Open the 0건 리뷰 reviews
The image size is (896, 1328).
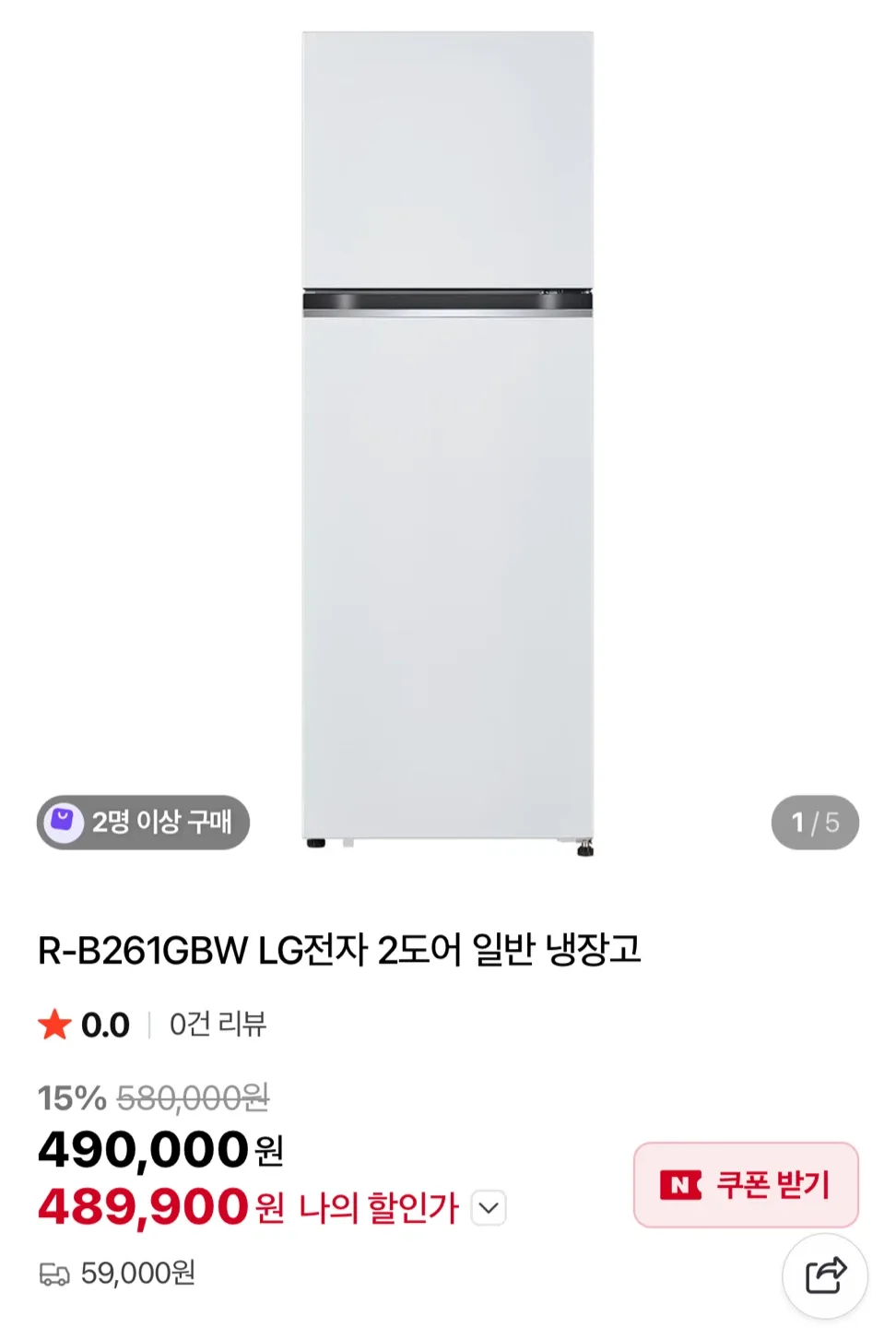tap(218, 1025)
